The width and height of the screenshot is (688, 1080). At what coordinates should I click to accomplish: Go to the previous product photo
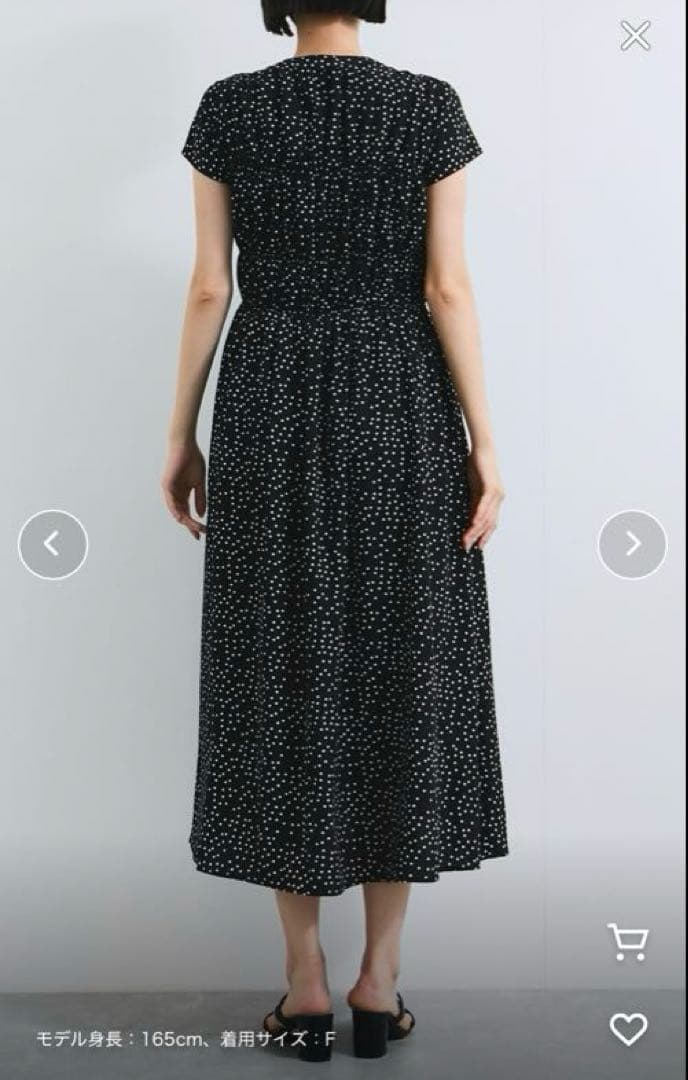(53, 544)
